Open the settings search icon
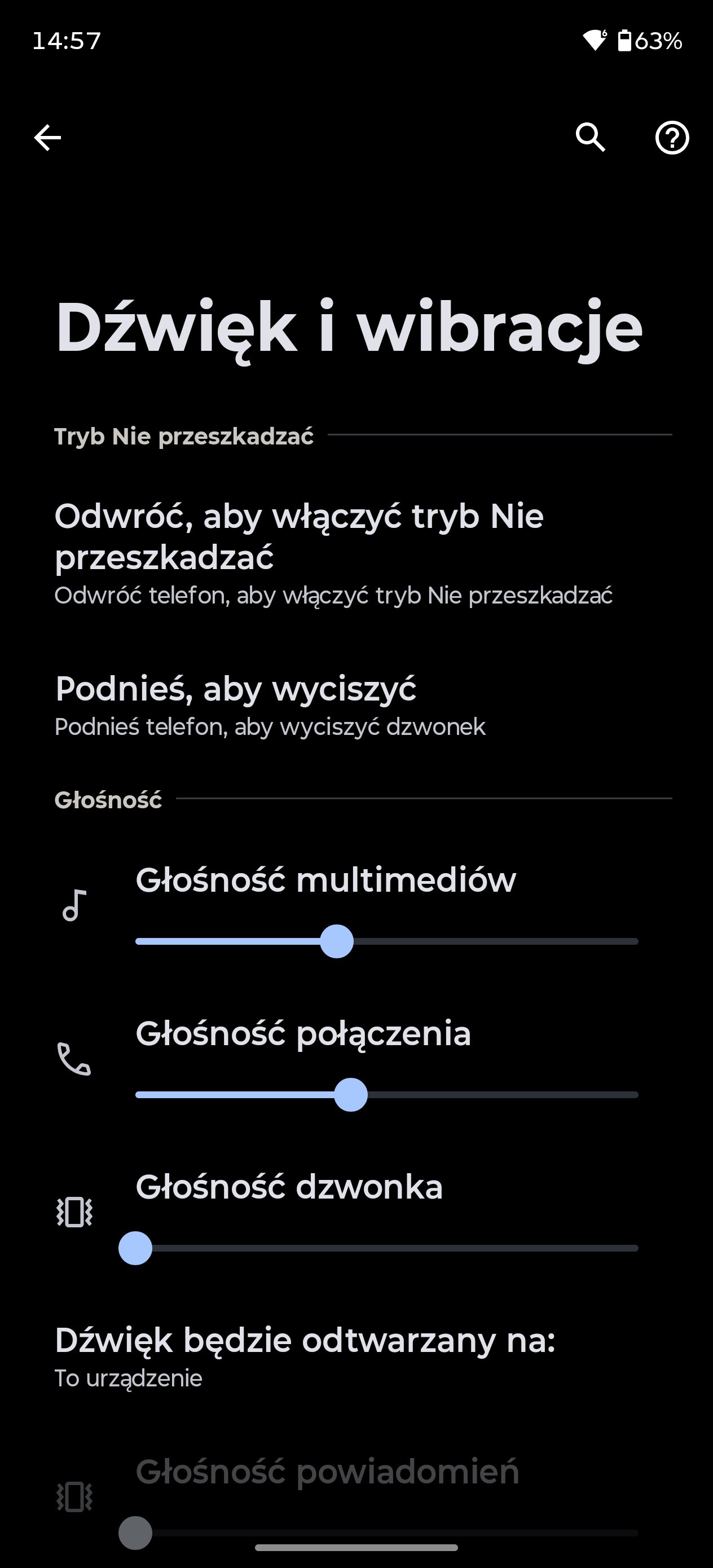 590,138
